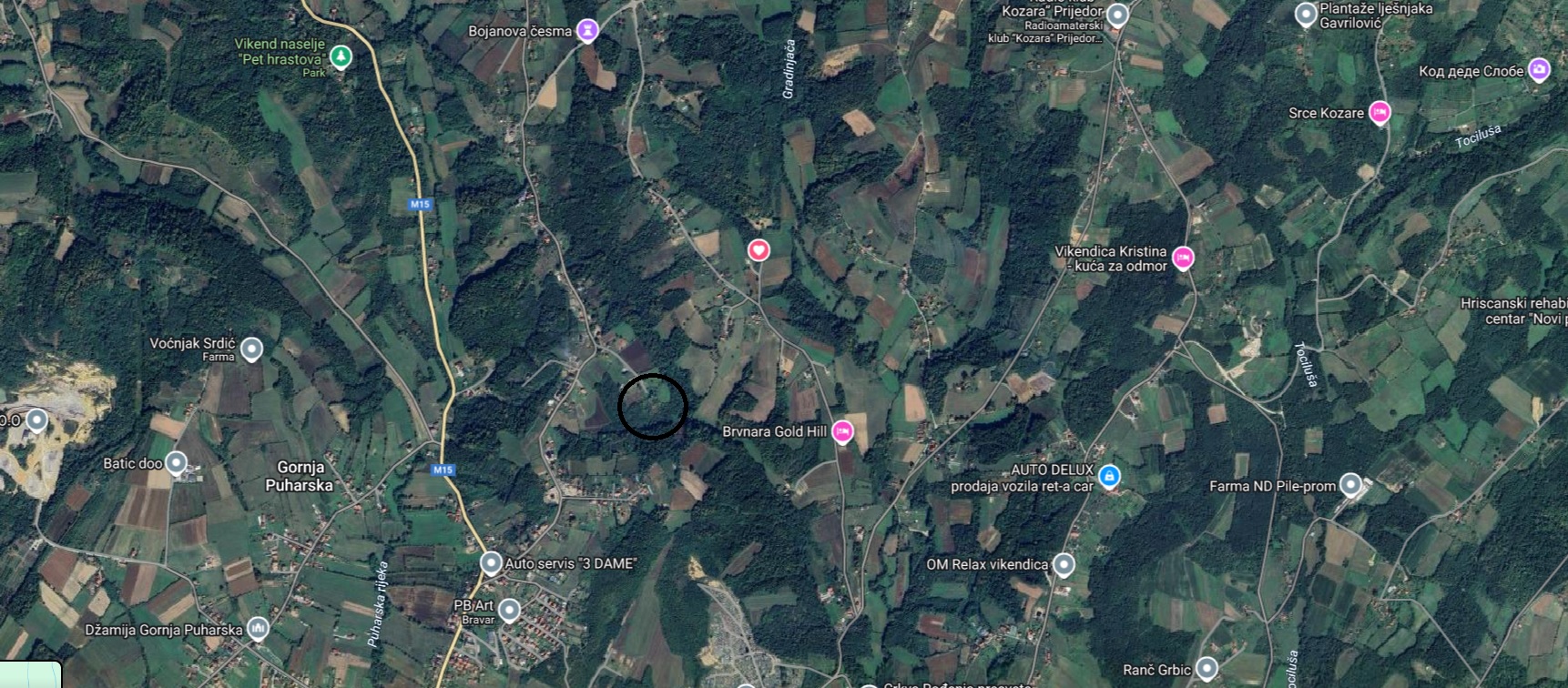Tap the saved heart pin

click(x=759, y=250)
